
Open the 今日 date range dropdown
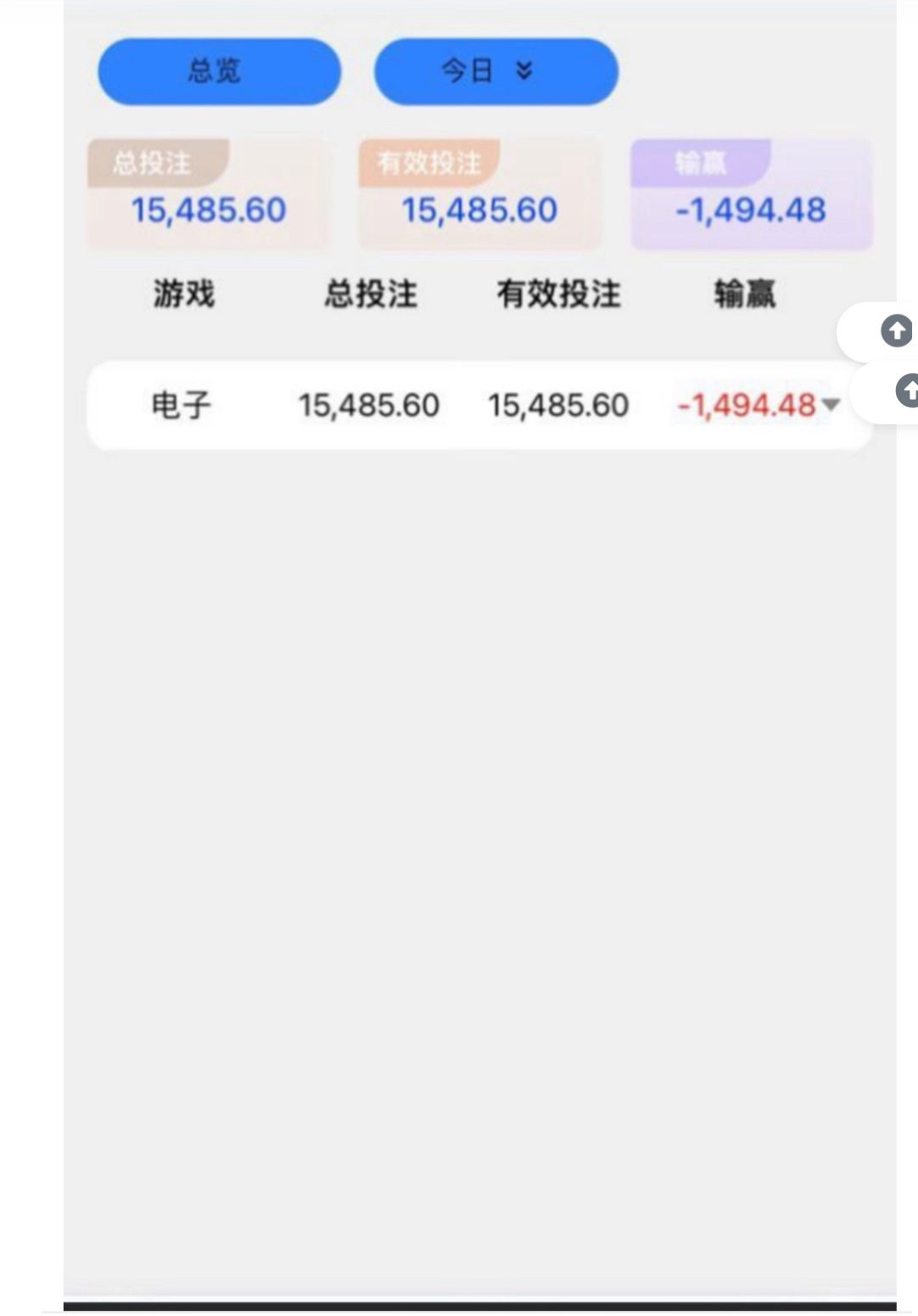tap(495, 71)
